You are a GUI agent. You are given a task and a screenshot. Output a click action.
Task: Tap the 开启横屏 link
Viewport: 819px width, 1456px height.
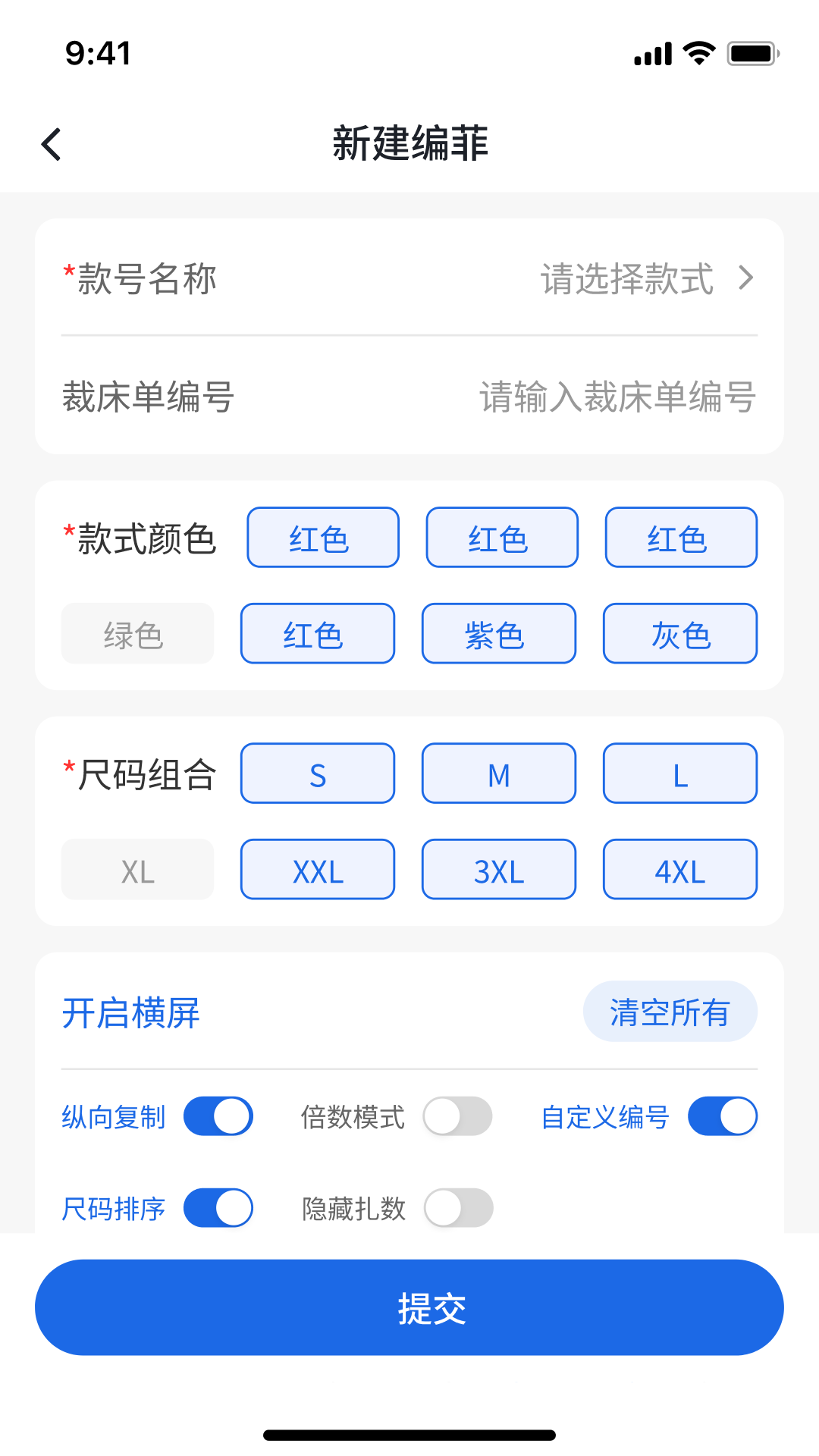130,1012
